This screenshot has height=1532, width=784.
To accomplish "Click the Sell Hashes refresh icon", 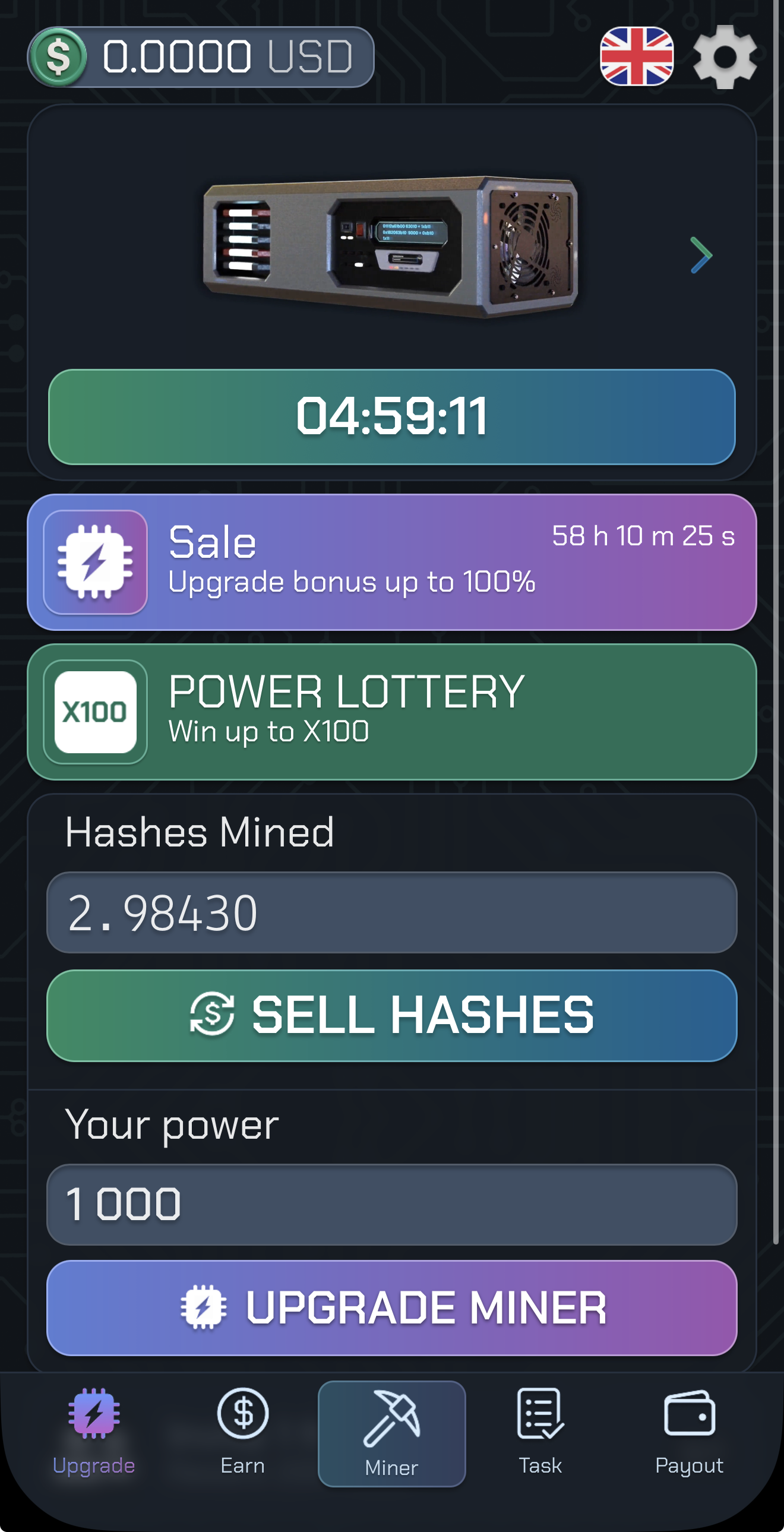I will (x=210, y=1015).
